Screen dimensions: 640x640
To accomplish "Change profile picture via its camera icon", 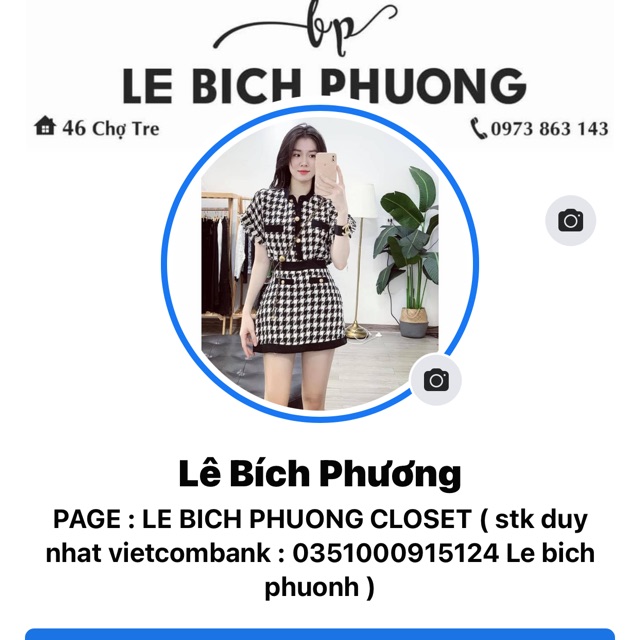I will coord(435,380).
